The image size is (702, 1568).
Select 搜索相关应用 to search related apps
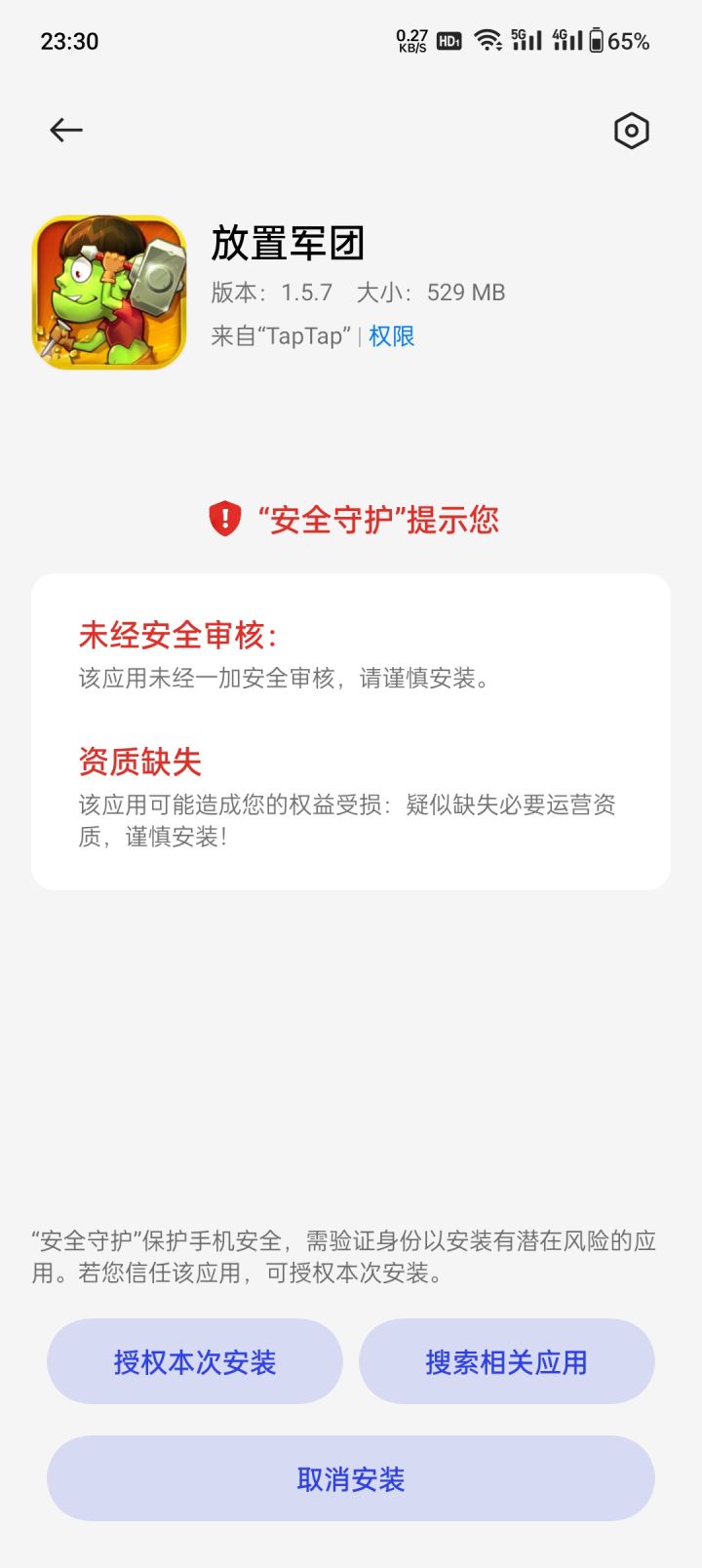506,1361
